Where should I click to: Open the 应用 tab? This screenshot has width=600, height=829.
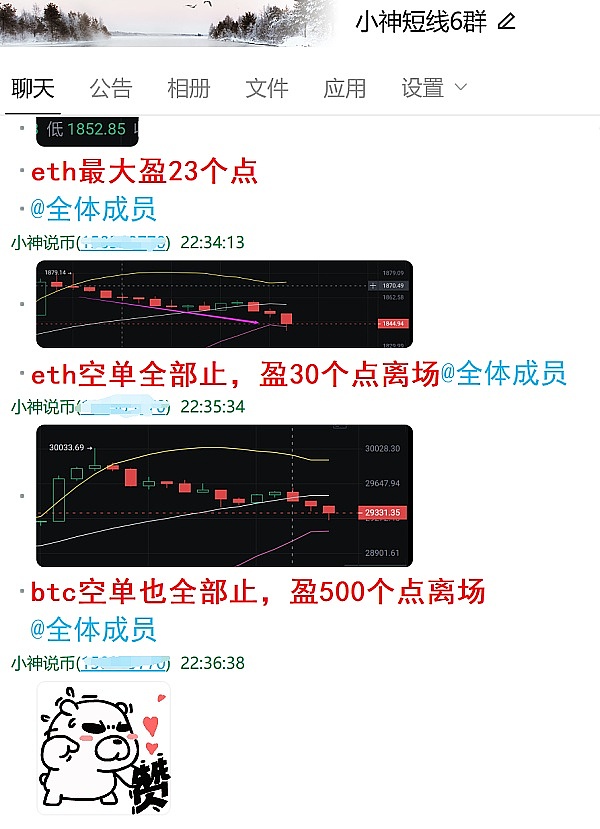[x=345, y=88]
